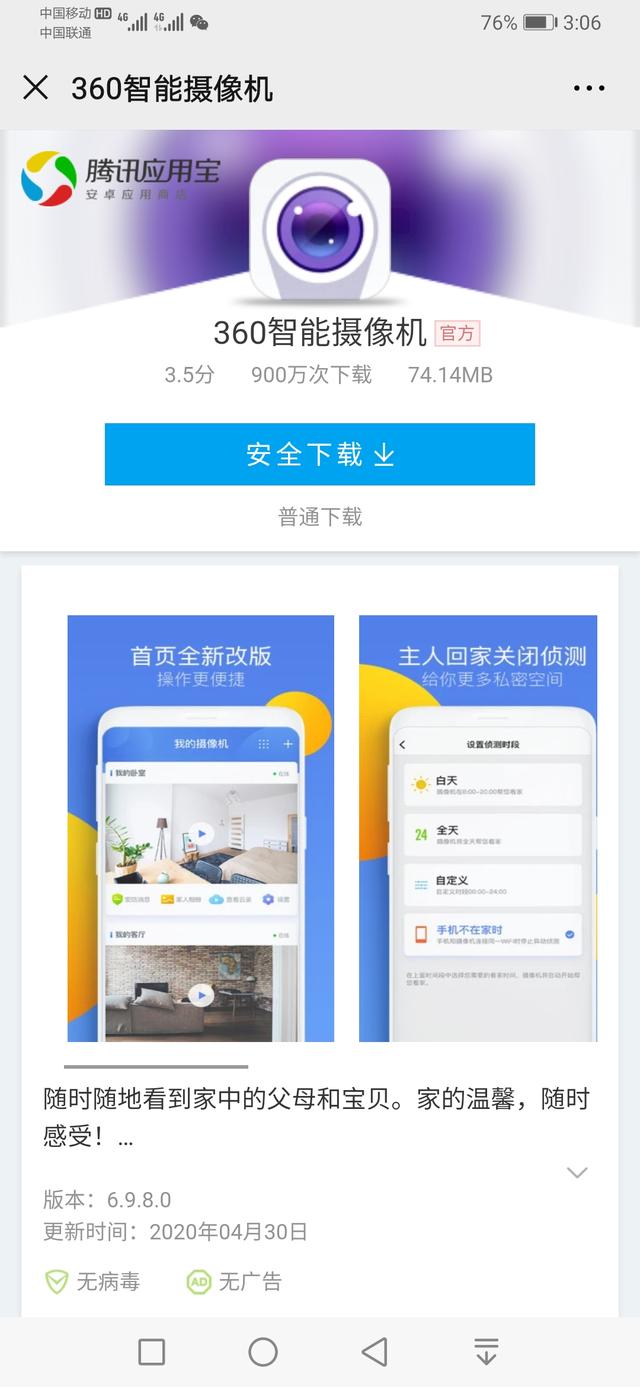Open the 首页全新改版 screenshot

200,828
